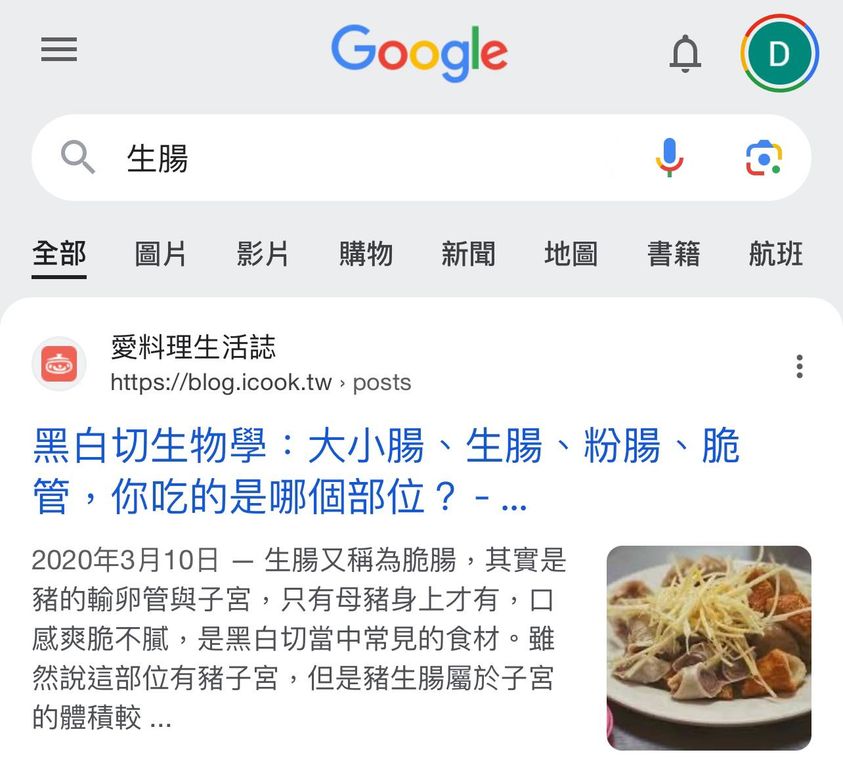Open the overflow menu for 愛料理生活誌 result

click(799, 366)
